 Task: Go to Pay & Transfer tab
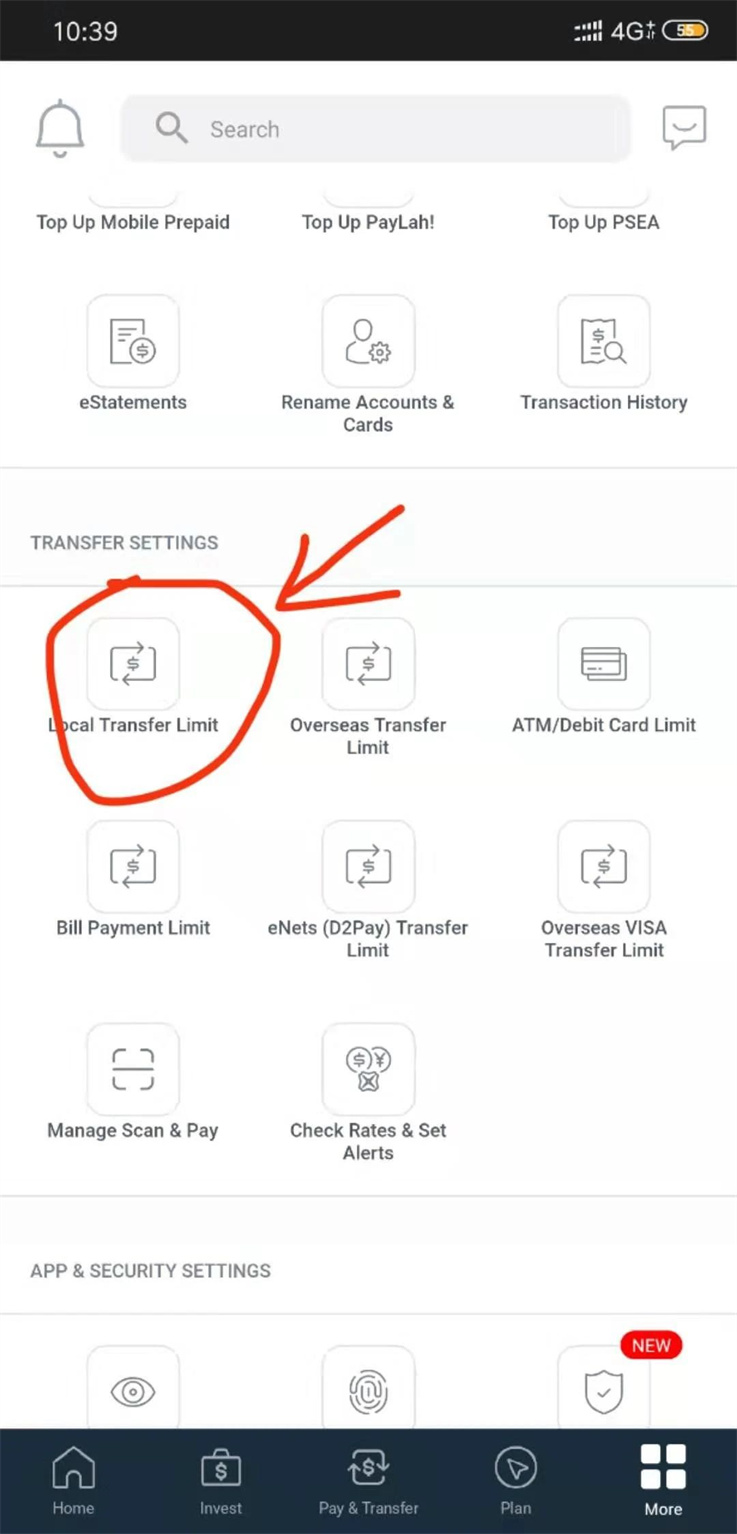[368, 1482]
